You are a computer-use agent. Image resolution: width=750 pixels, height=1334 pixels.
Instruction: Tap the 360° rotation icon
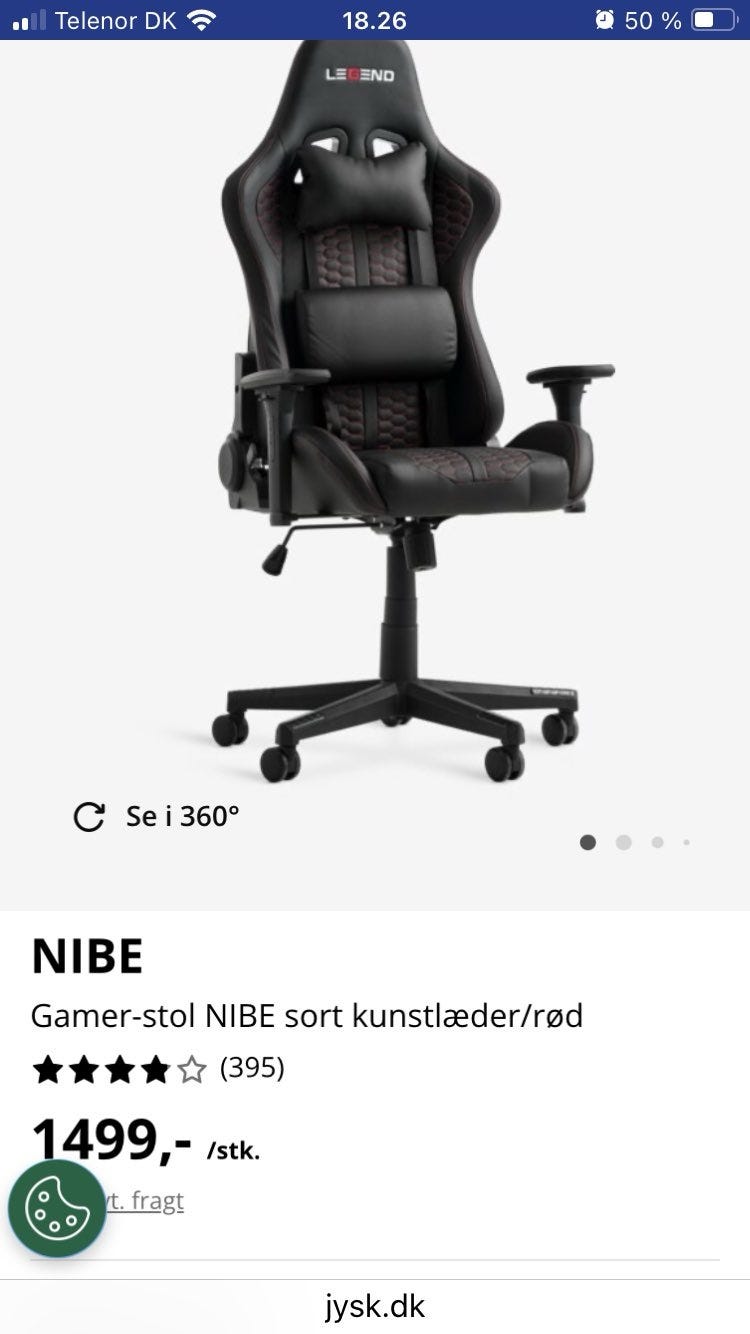point(90,817)
